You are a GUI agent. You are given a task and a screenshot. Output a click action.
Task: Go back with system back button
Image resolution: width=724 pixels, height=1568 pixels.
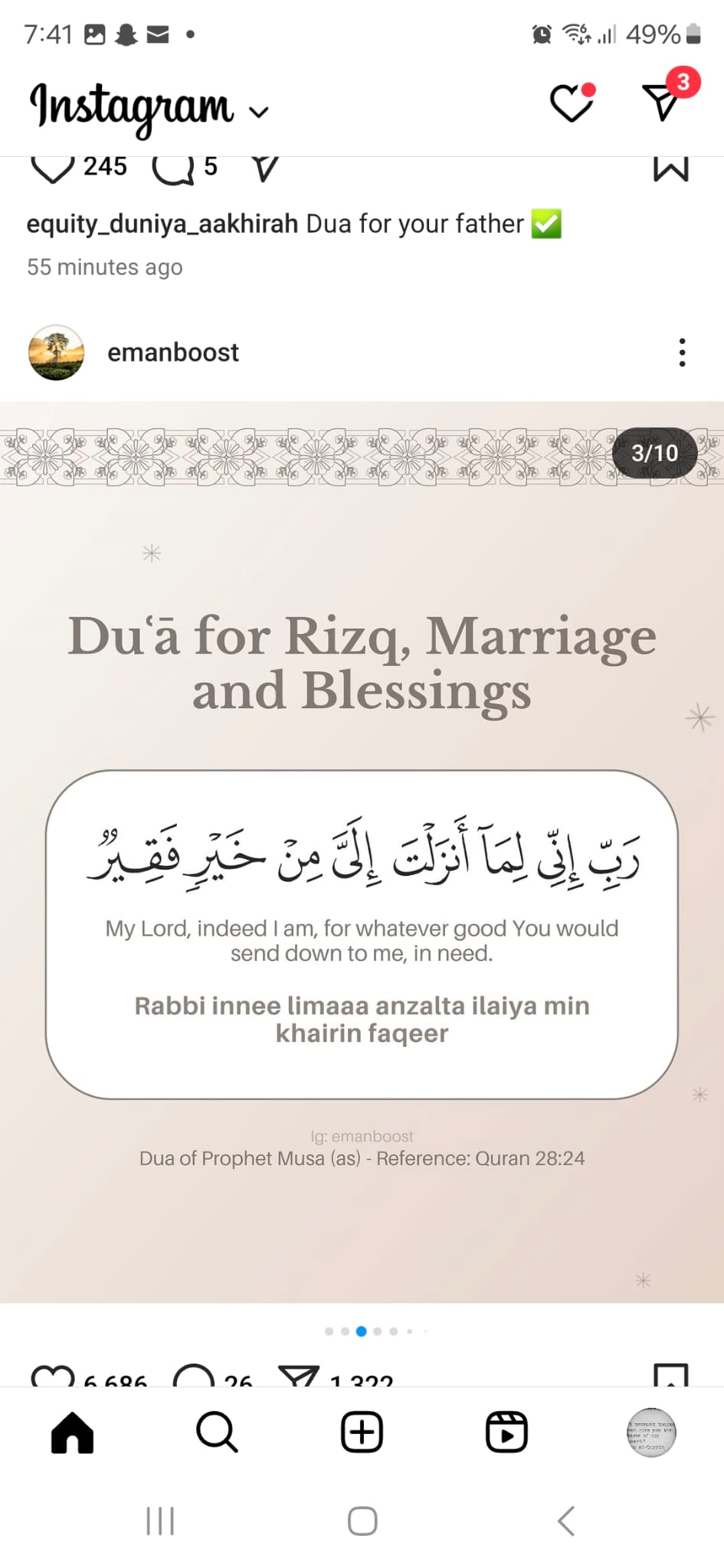(x=566, y=1521)
